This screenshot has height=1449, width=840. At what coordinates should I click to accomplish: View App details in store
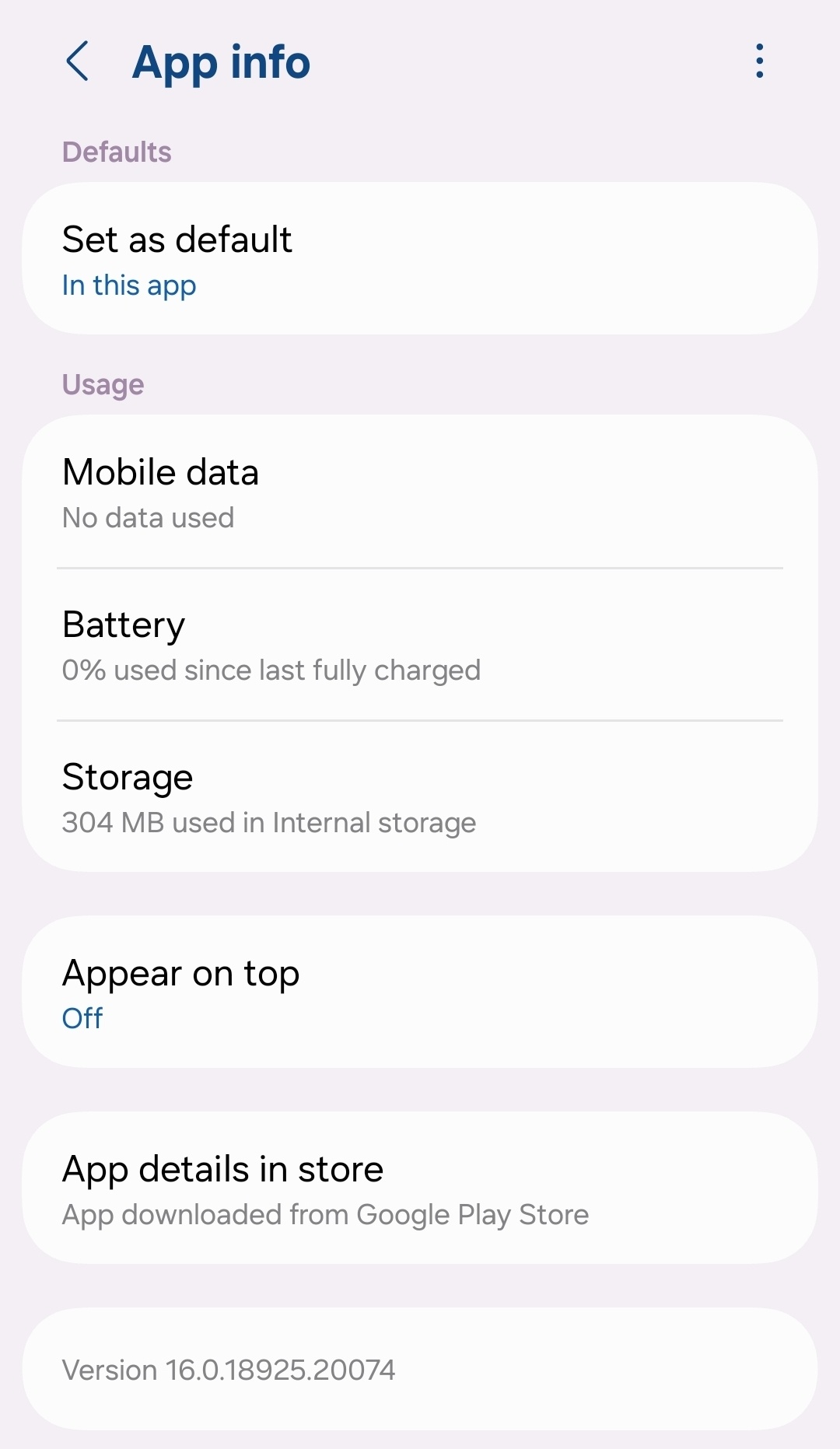(x=420, y=1188)
